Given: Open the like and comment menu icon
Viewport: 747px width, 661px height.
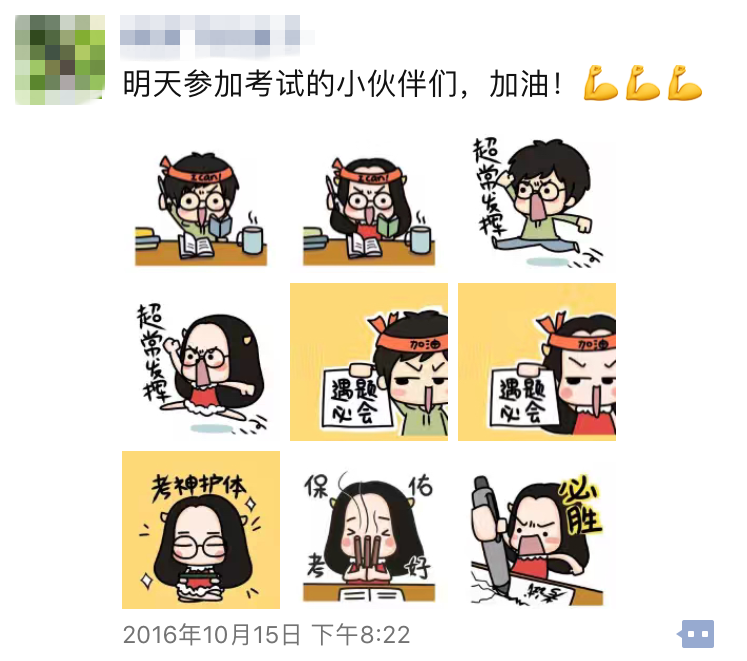Looking at the screenshot, I should 697,633.
